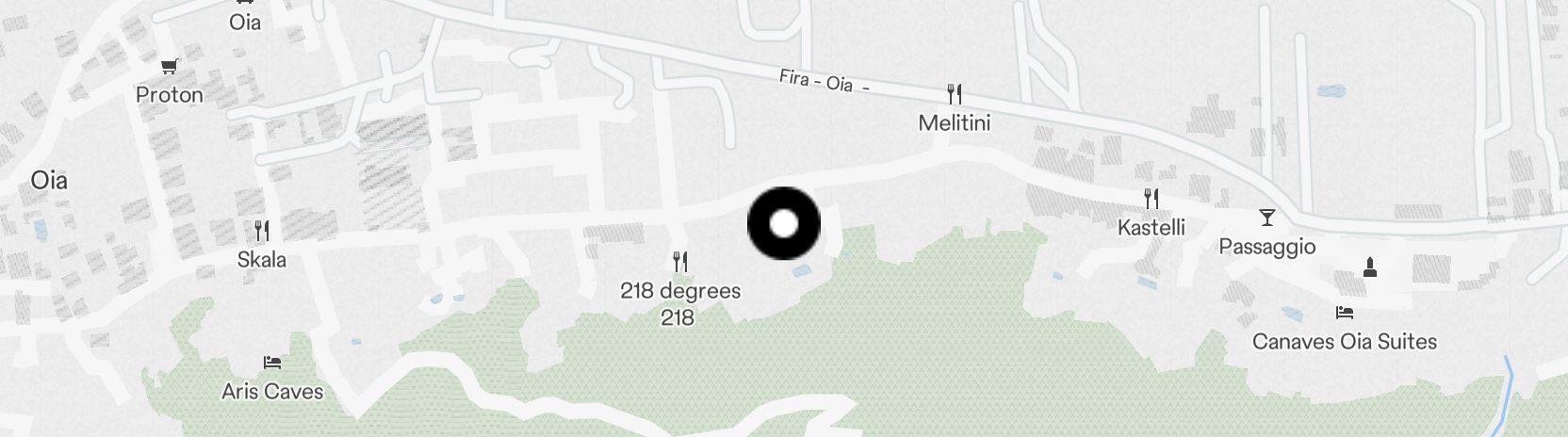Screen dimensions: 1568x437
Task: Open the 218 degrees restaurant pin
Action: 680,262
